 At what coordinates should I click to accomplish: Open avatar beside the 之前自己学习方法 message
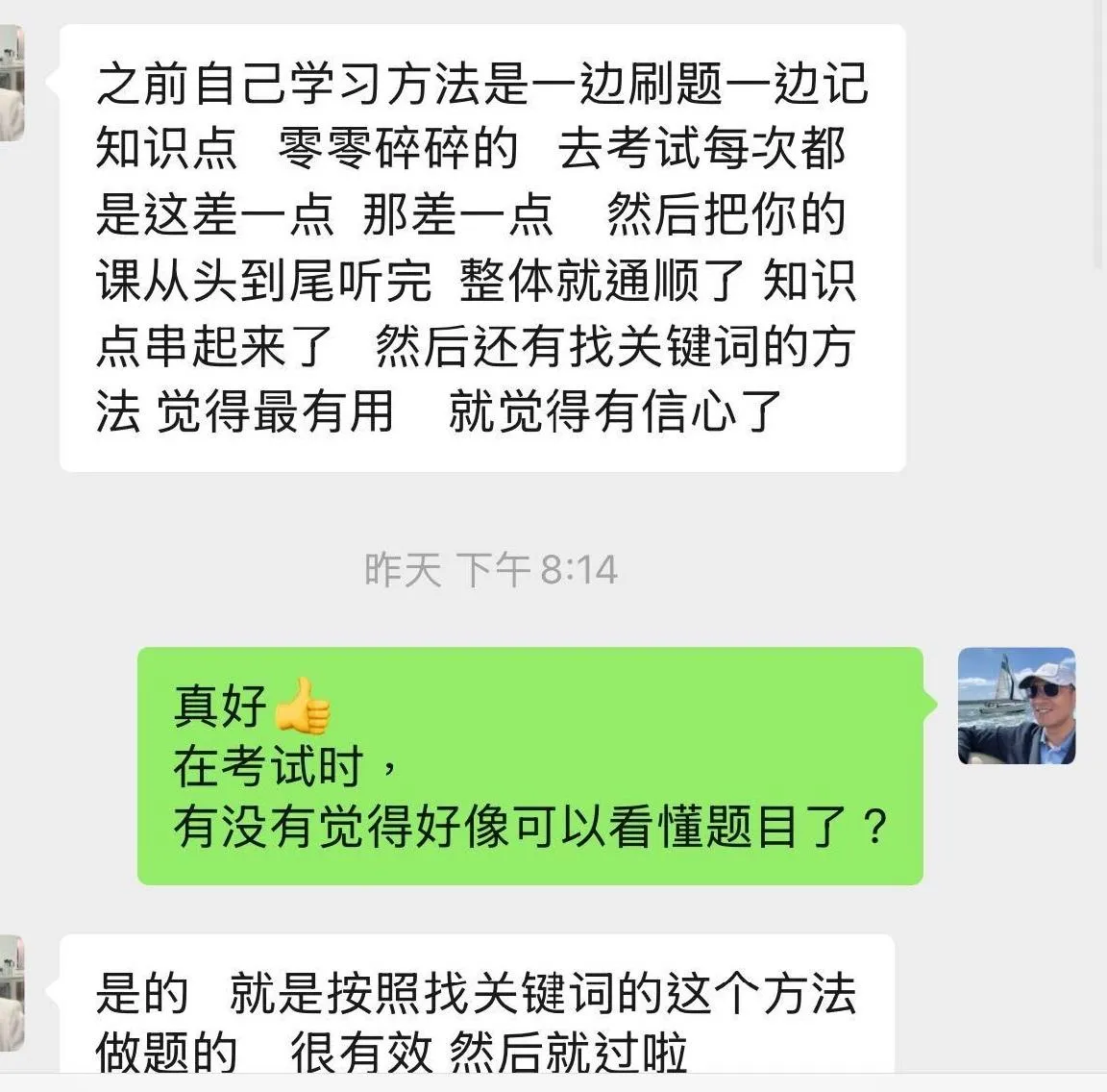point(11,83)
